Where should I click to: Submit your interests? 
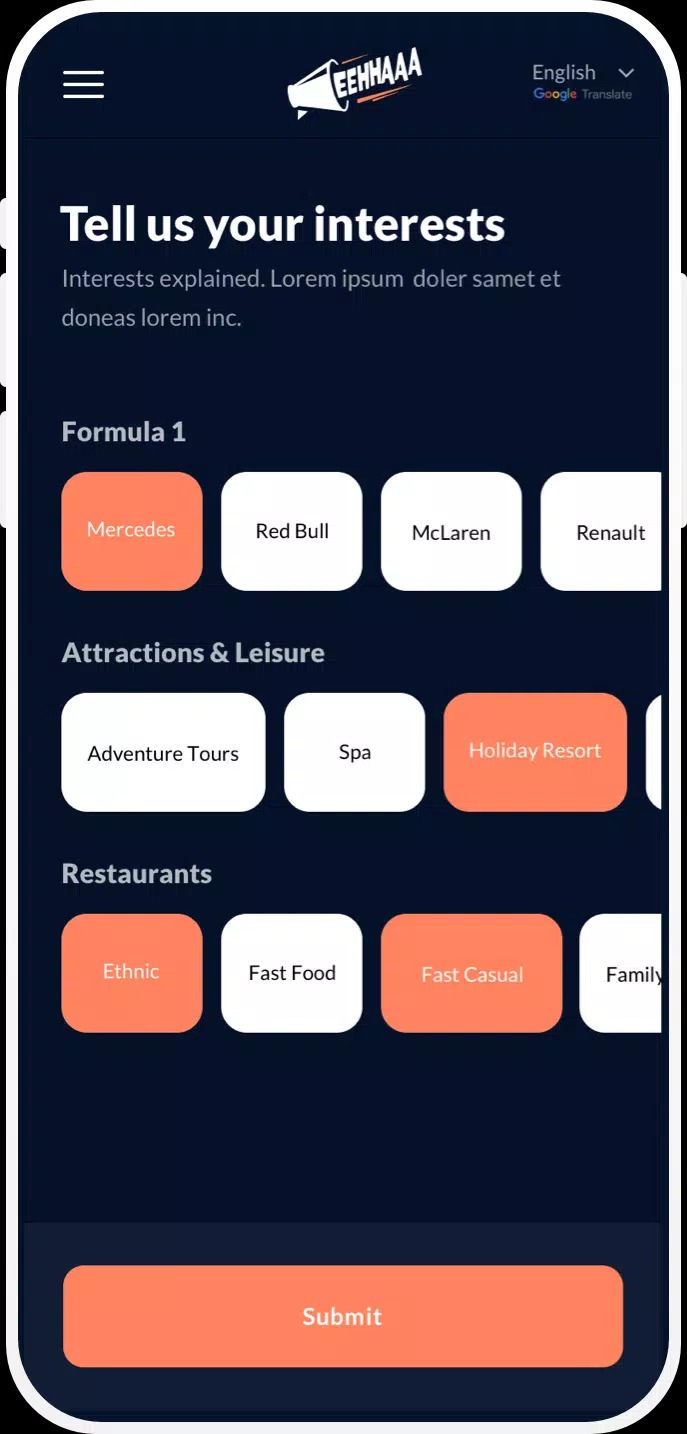coord(343,1316)
